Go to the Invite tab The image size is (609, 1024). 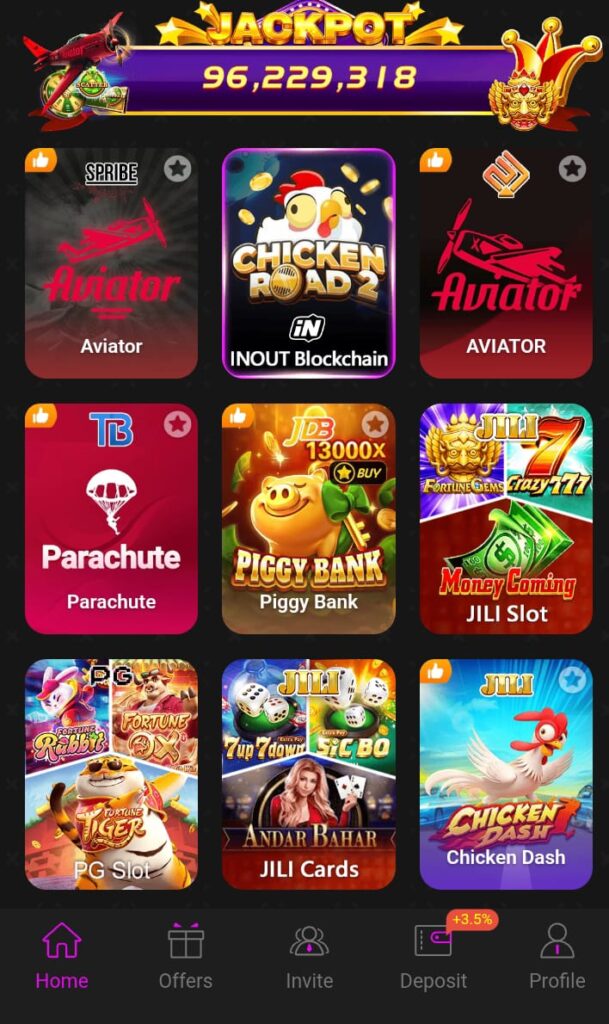[x=309, y=956]
